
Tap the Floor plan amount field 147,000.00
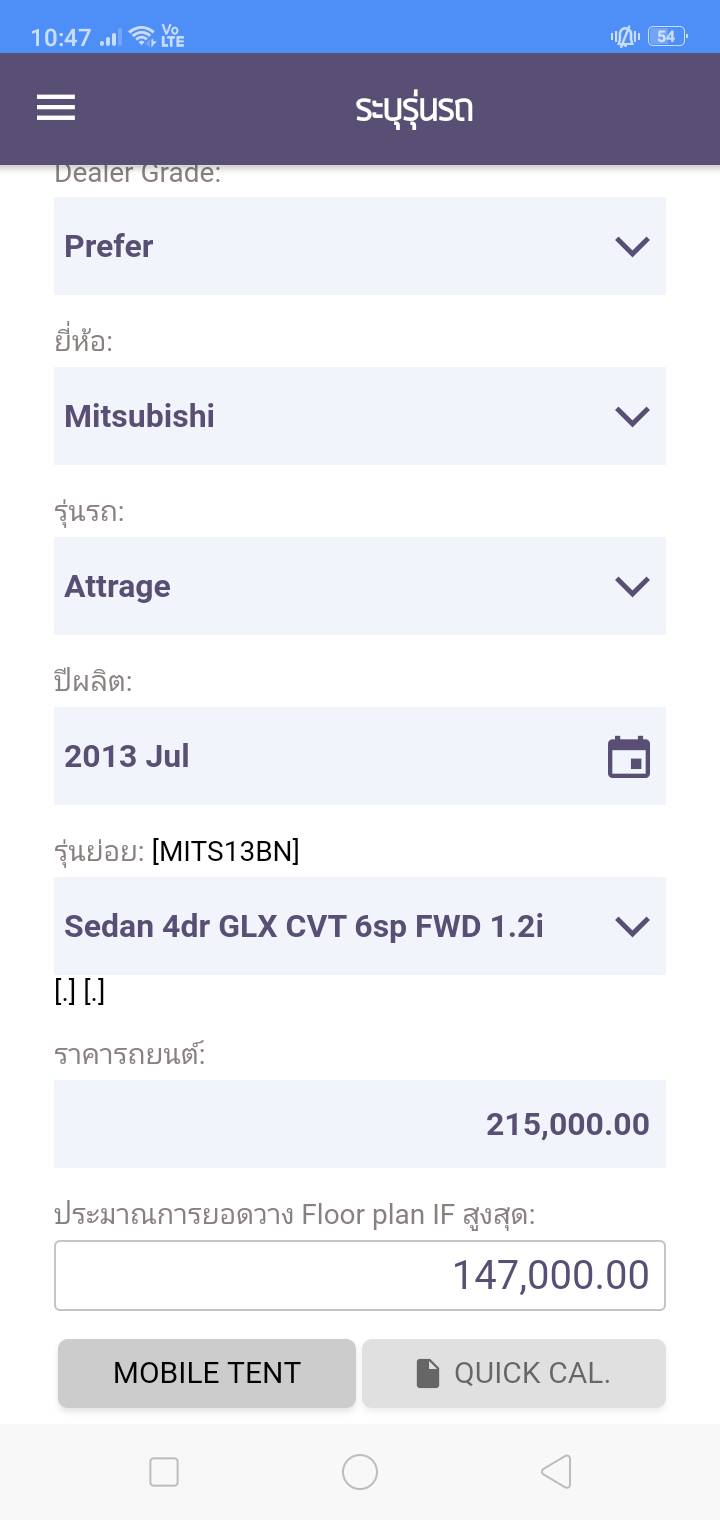[359, 1275]
